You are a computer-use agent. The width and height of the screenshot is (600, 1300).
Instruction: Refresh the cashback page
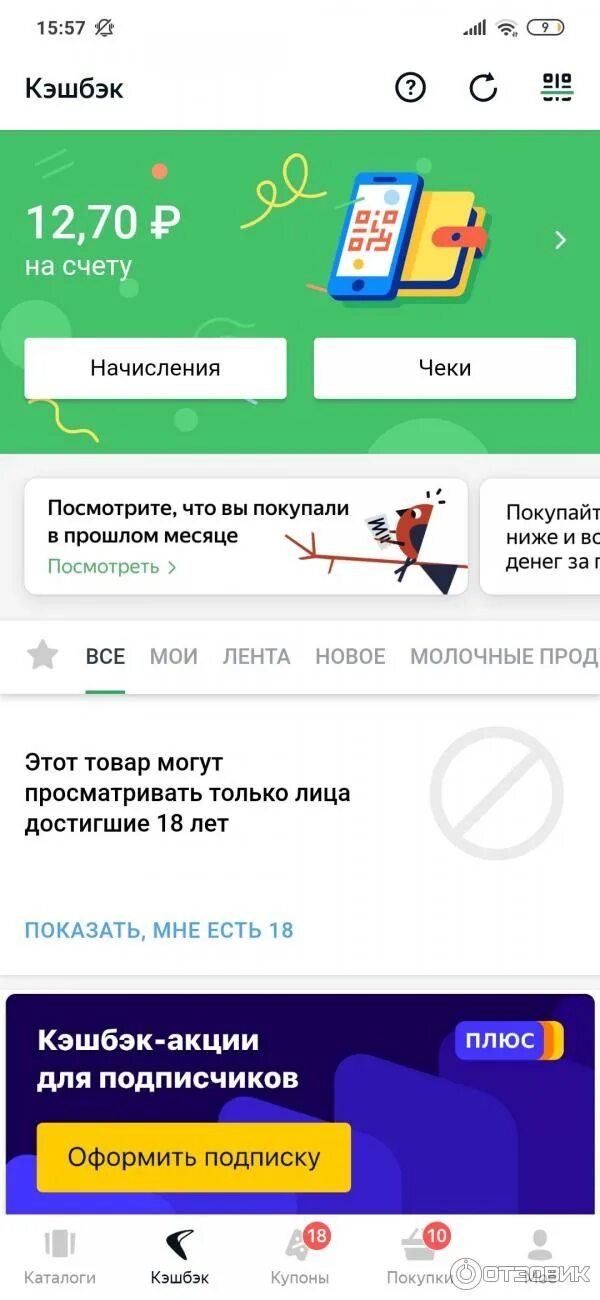483,88
